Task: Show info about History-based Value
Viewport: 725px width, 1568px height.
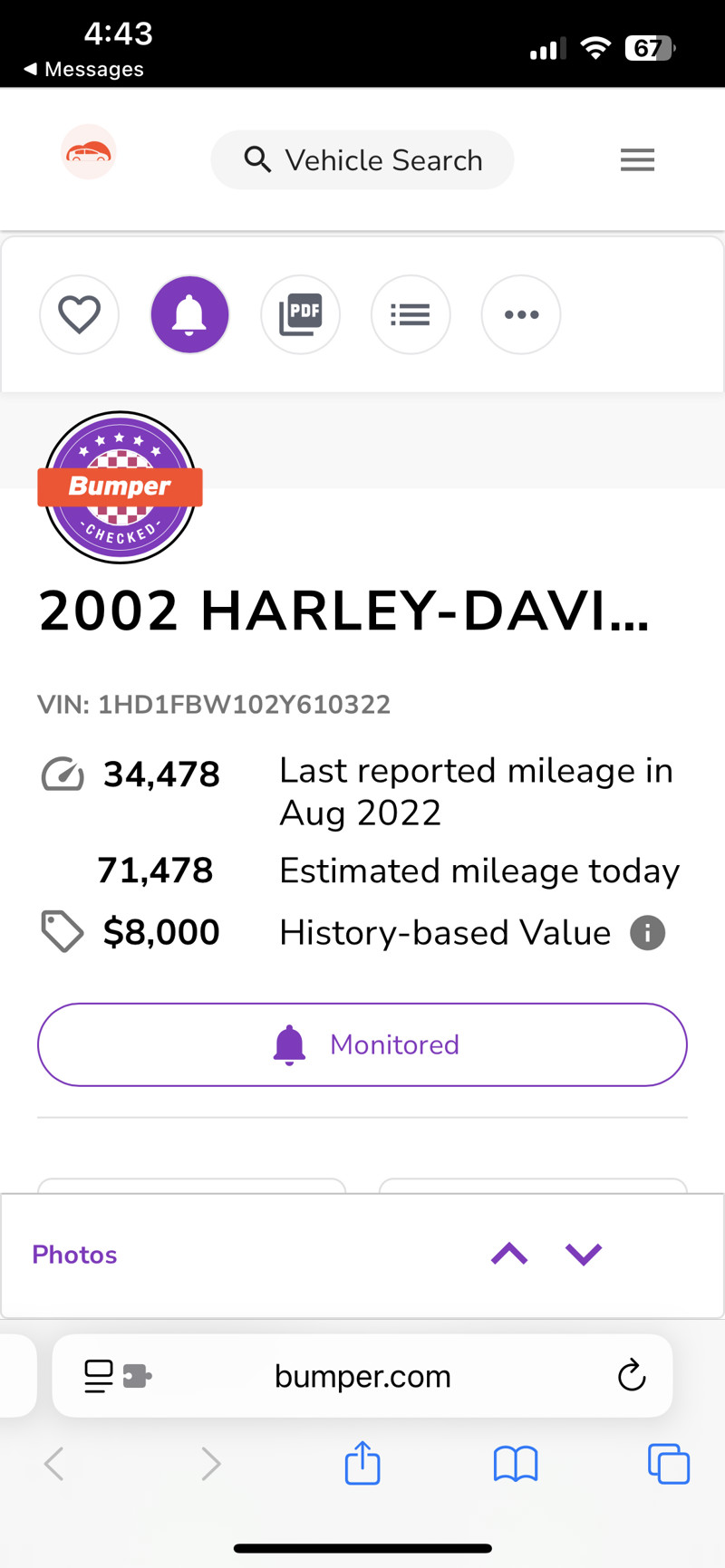Action: pos(647,932)
